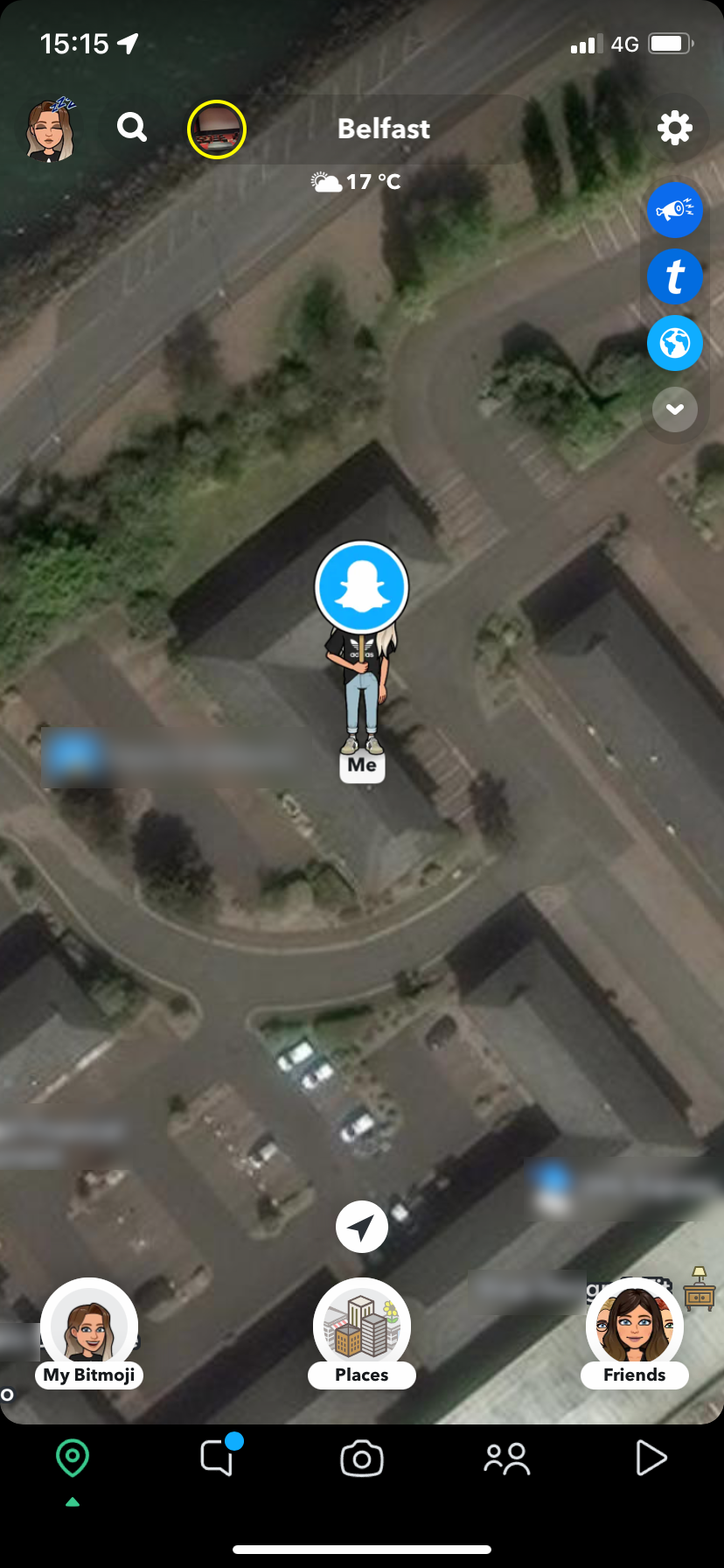Switch to the Camera tab
This screenshot has width=724, height=1568.
point(362,1459)
